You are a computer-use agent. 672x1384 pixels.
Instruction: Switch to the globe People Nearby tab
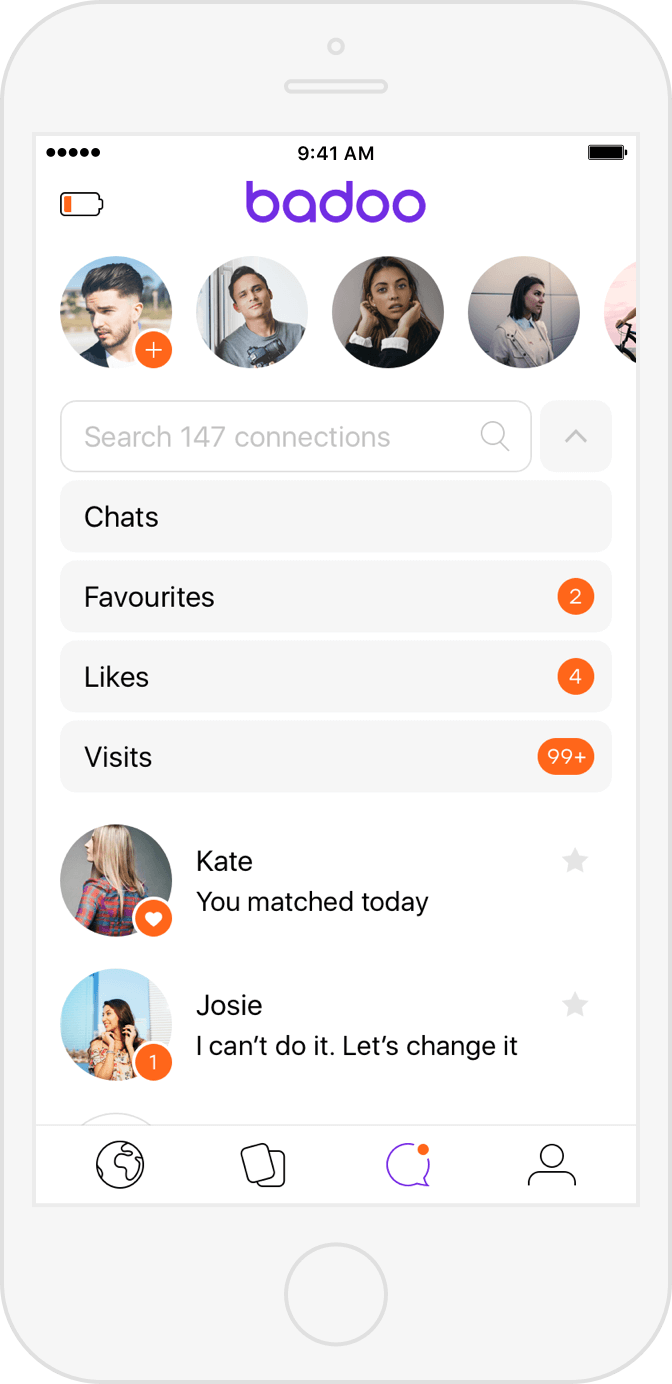pos(120,1165)
